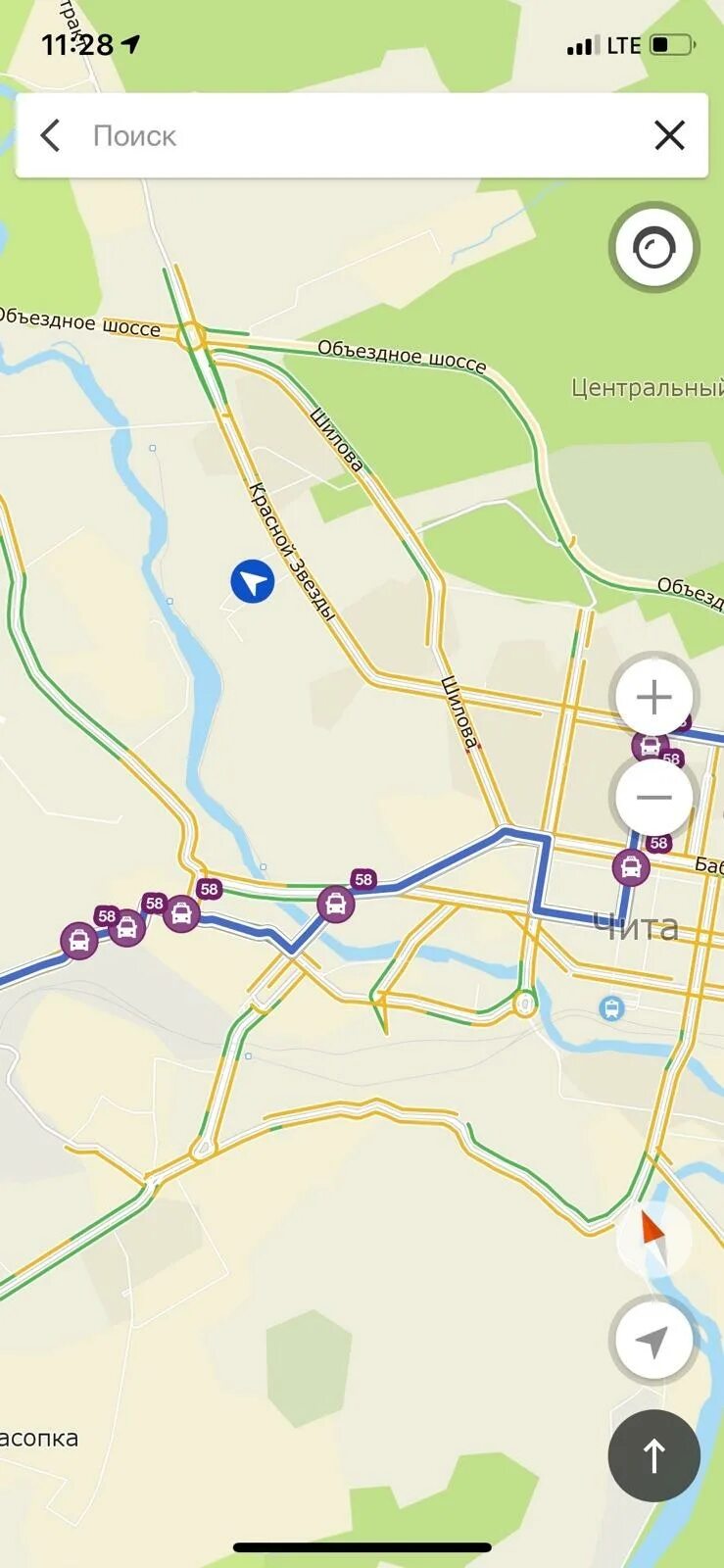Viewport: 724px width, 1568px height.
Task: Zoom in on the map
Action: [x=653, y=698]
